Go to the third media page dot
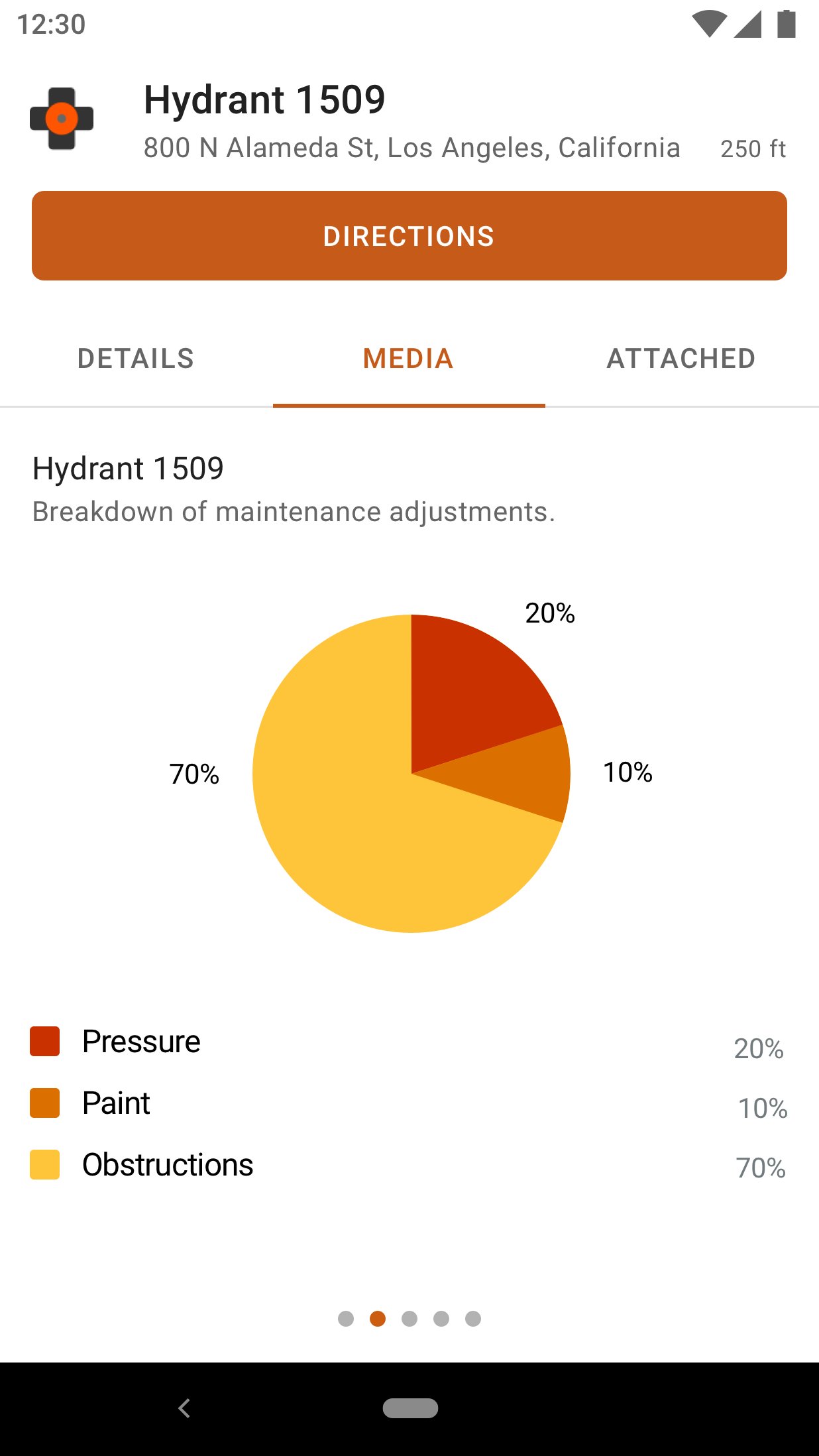Image resolution: width=819 pixels, height=1456 pixels. click(409, 1319)
